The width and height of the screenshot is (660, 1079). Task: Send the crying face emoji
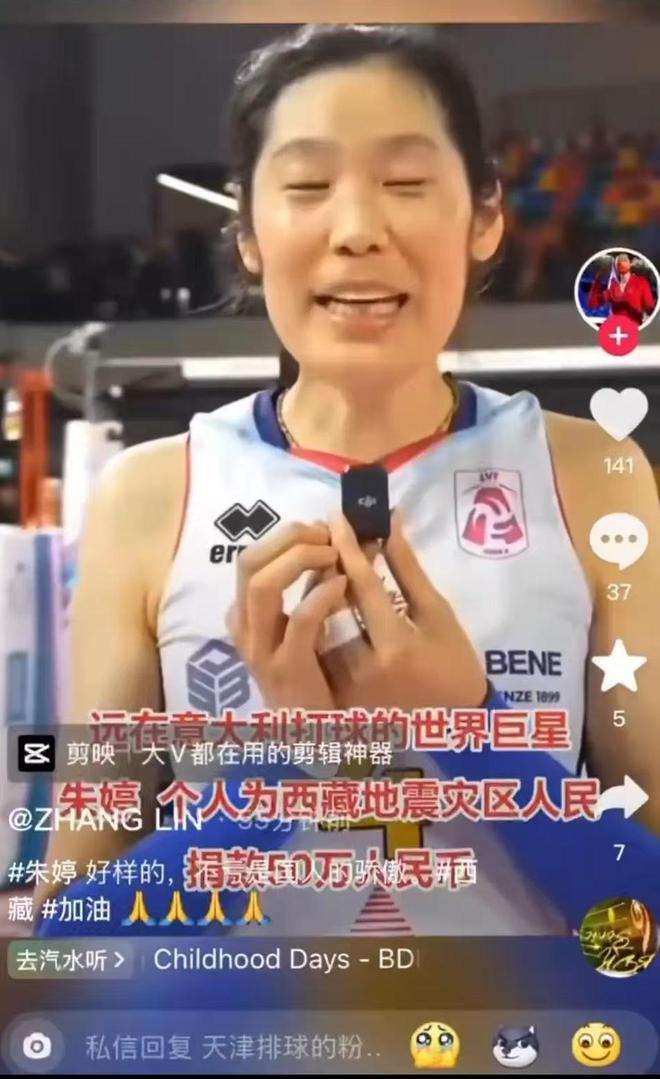click(x=435, y=1045)
